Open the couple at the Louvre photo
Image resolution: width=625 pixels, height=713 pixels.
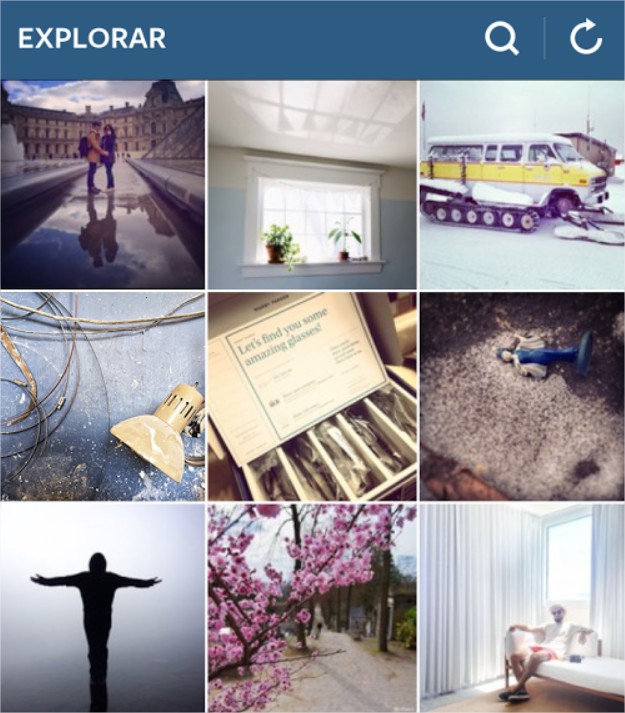tap(103, 185)
